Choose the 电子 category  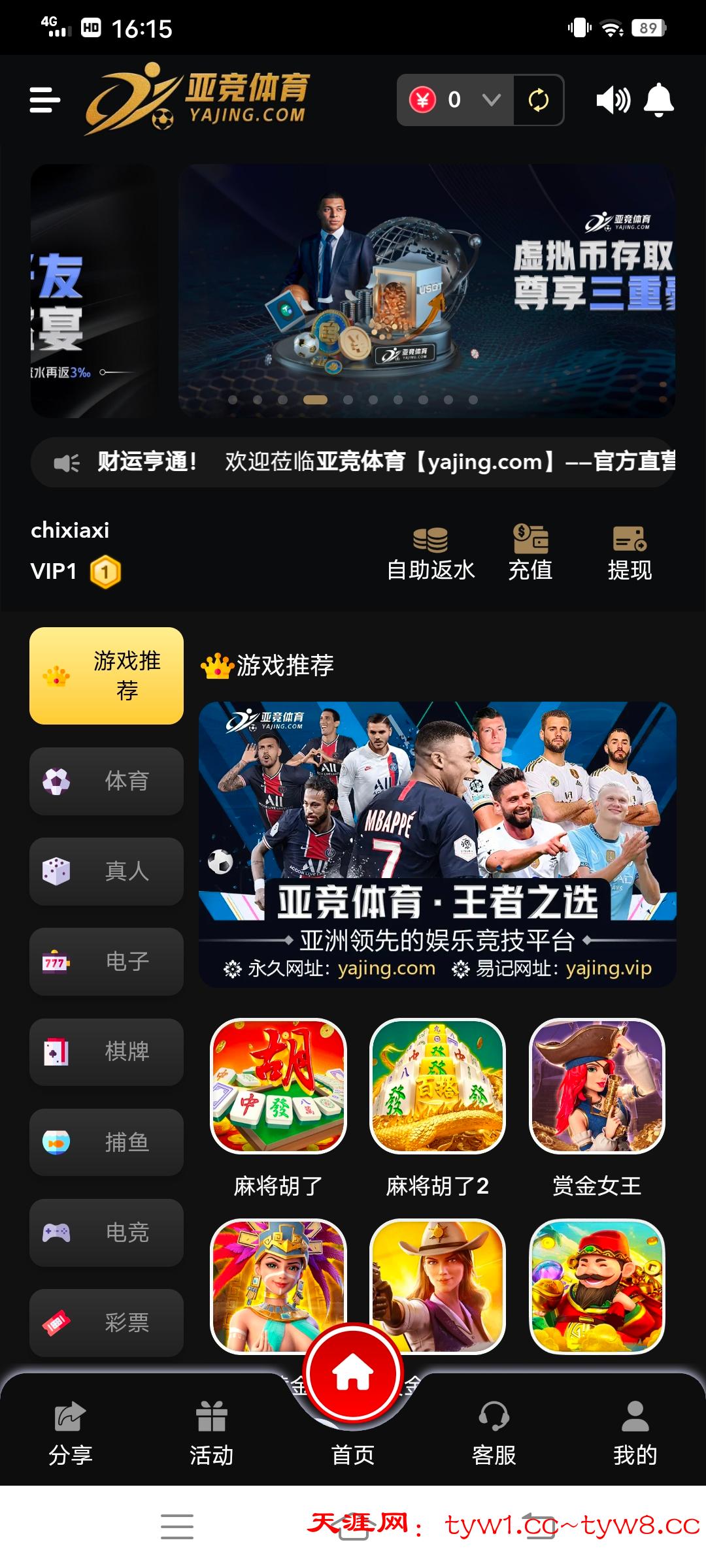click(107, 961)
